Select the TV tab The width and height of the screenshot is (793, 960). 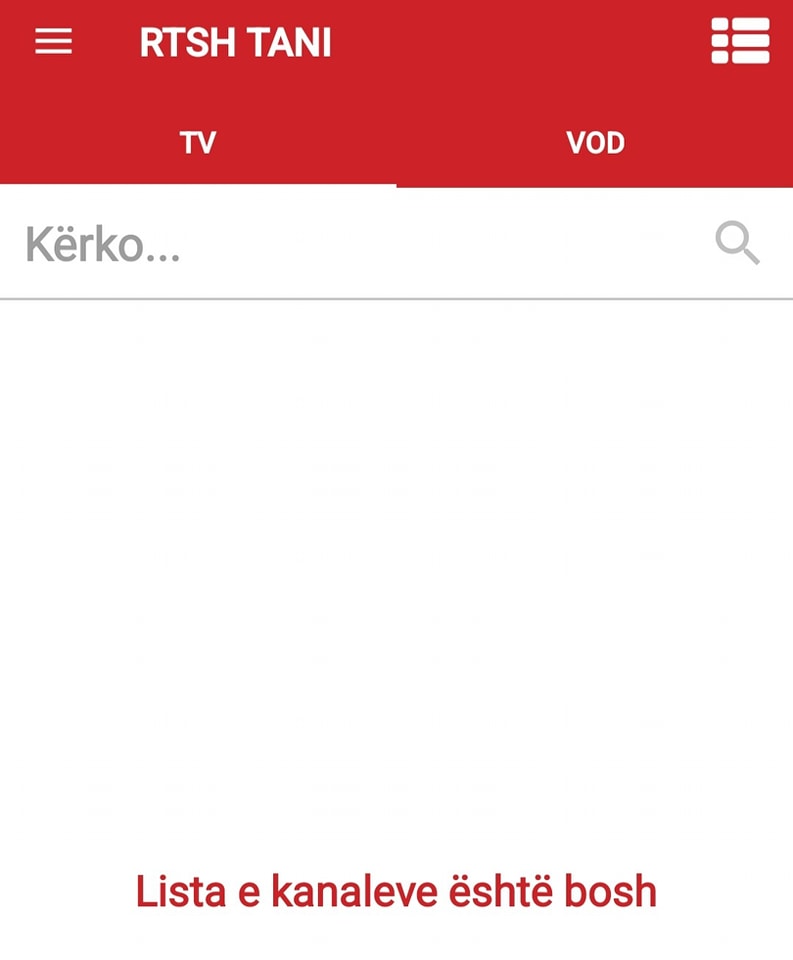point(198,143)
